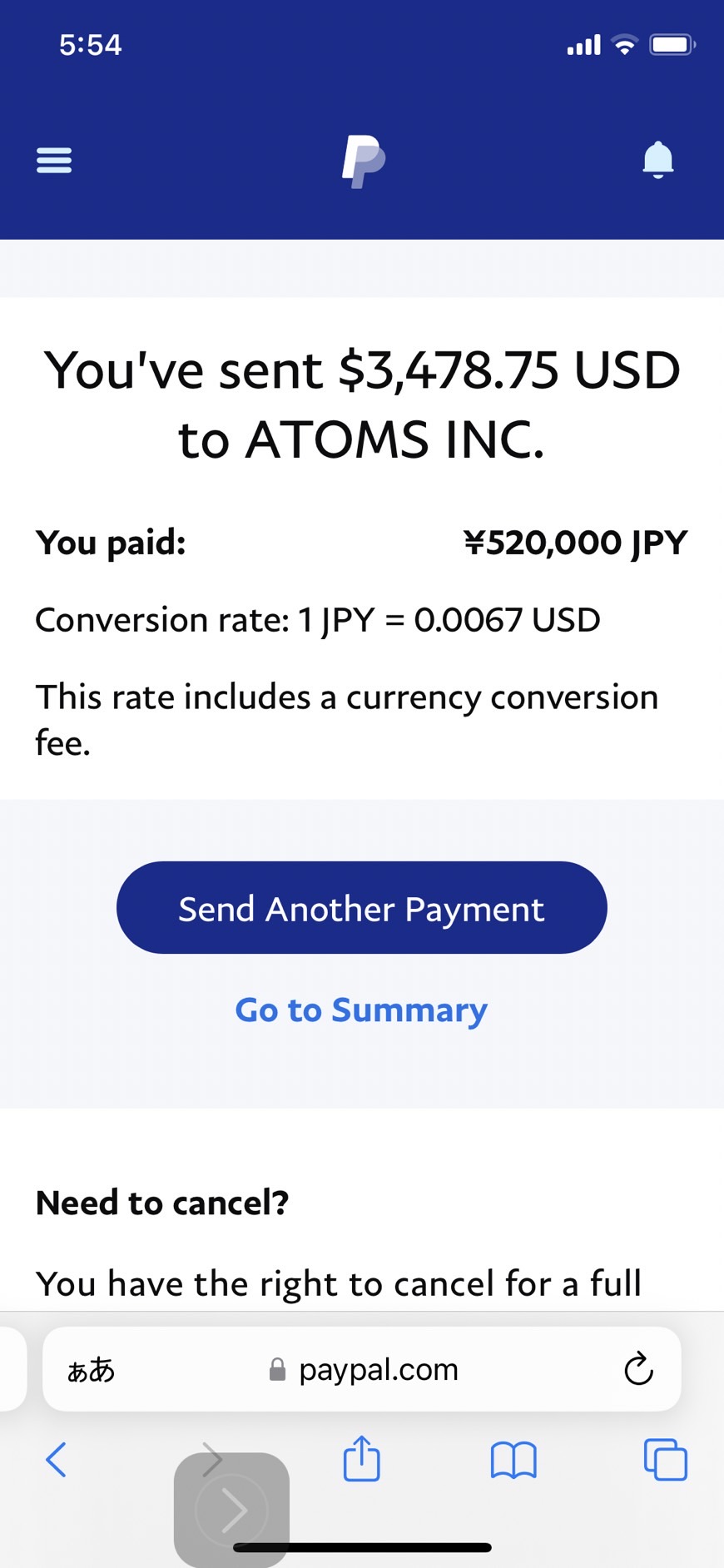724x1568 pixels.
Task: Tap Send Another Payment button
Action: [361, 907]
